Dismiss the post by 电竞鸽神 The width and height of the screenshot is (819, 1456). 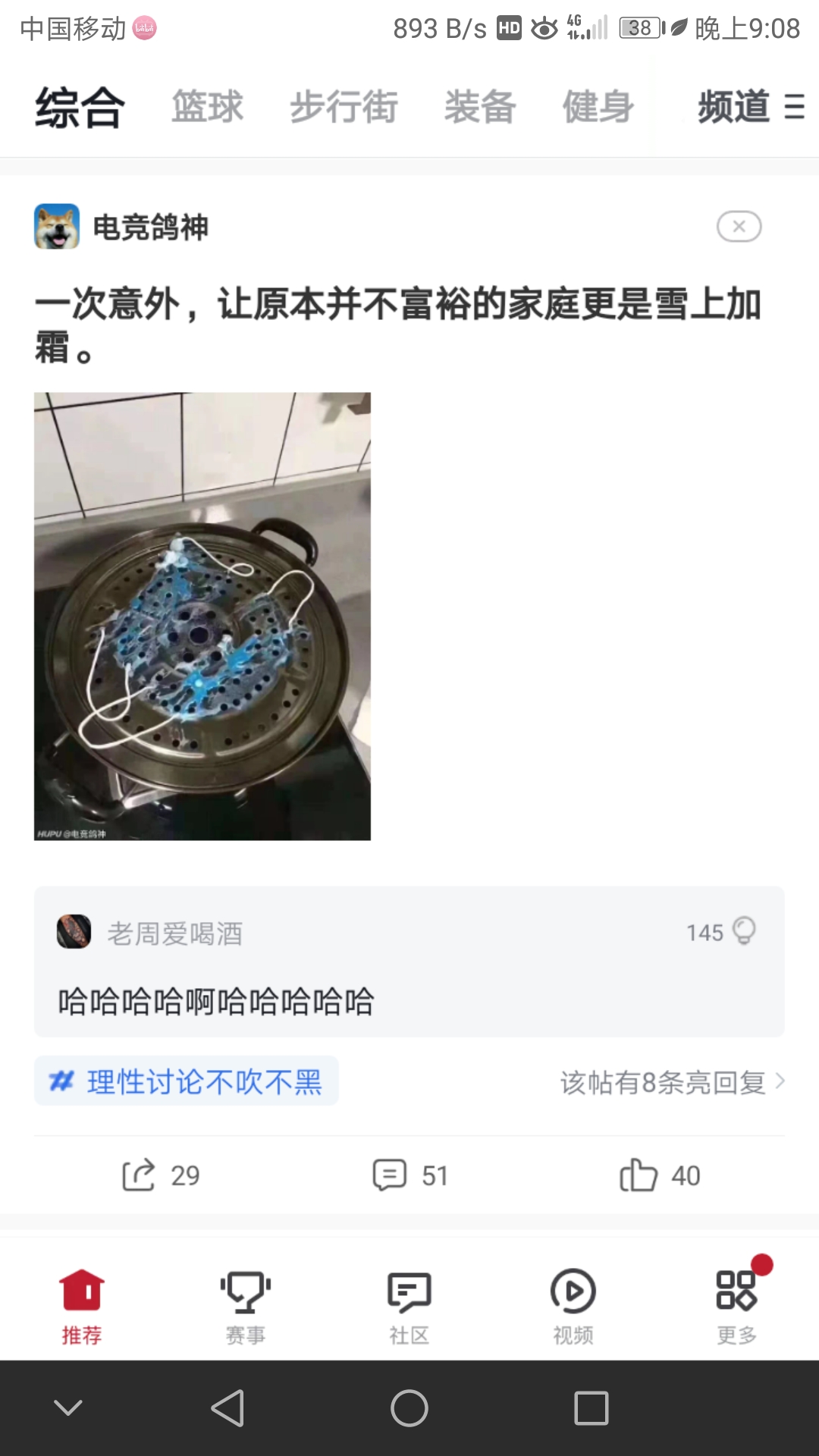coord(739,226)
